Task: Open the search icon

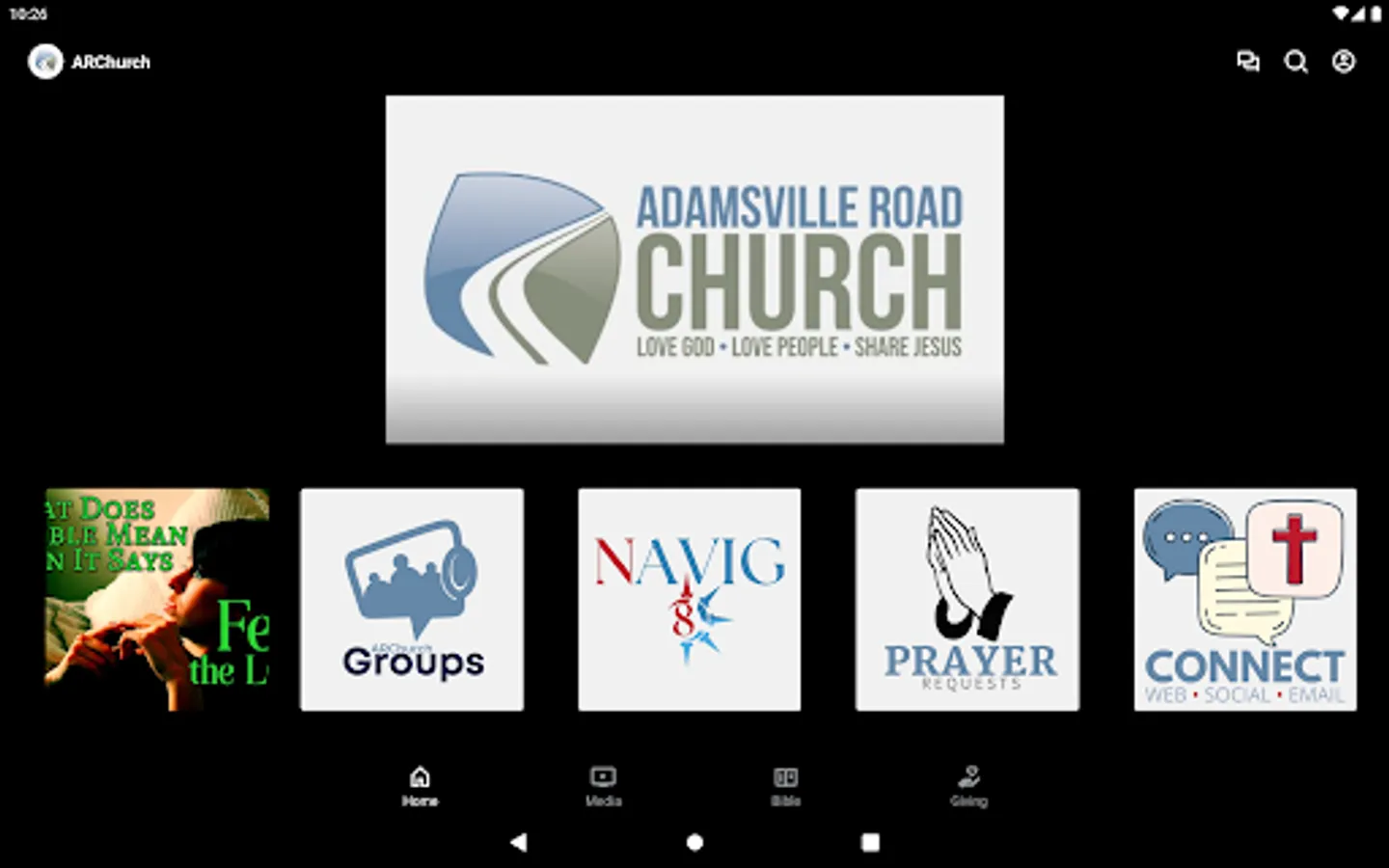Action: click(1295, 62)
